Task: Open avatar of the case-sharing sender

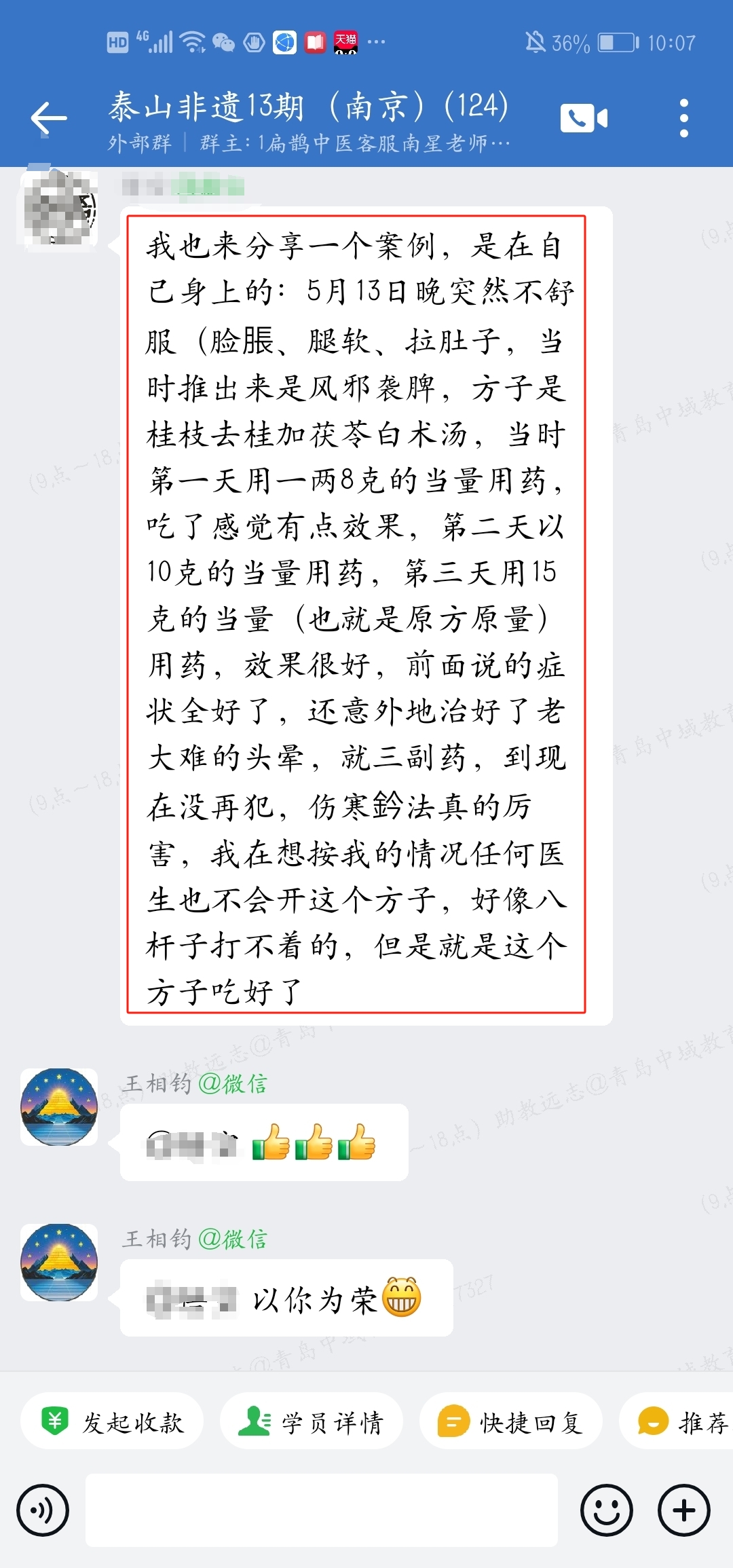Action: pyautogui.click(x=59, y=208)
